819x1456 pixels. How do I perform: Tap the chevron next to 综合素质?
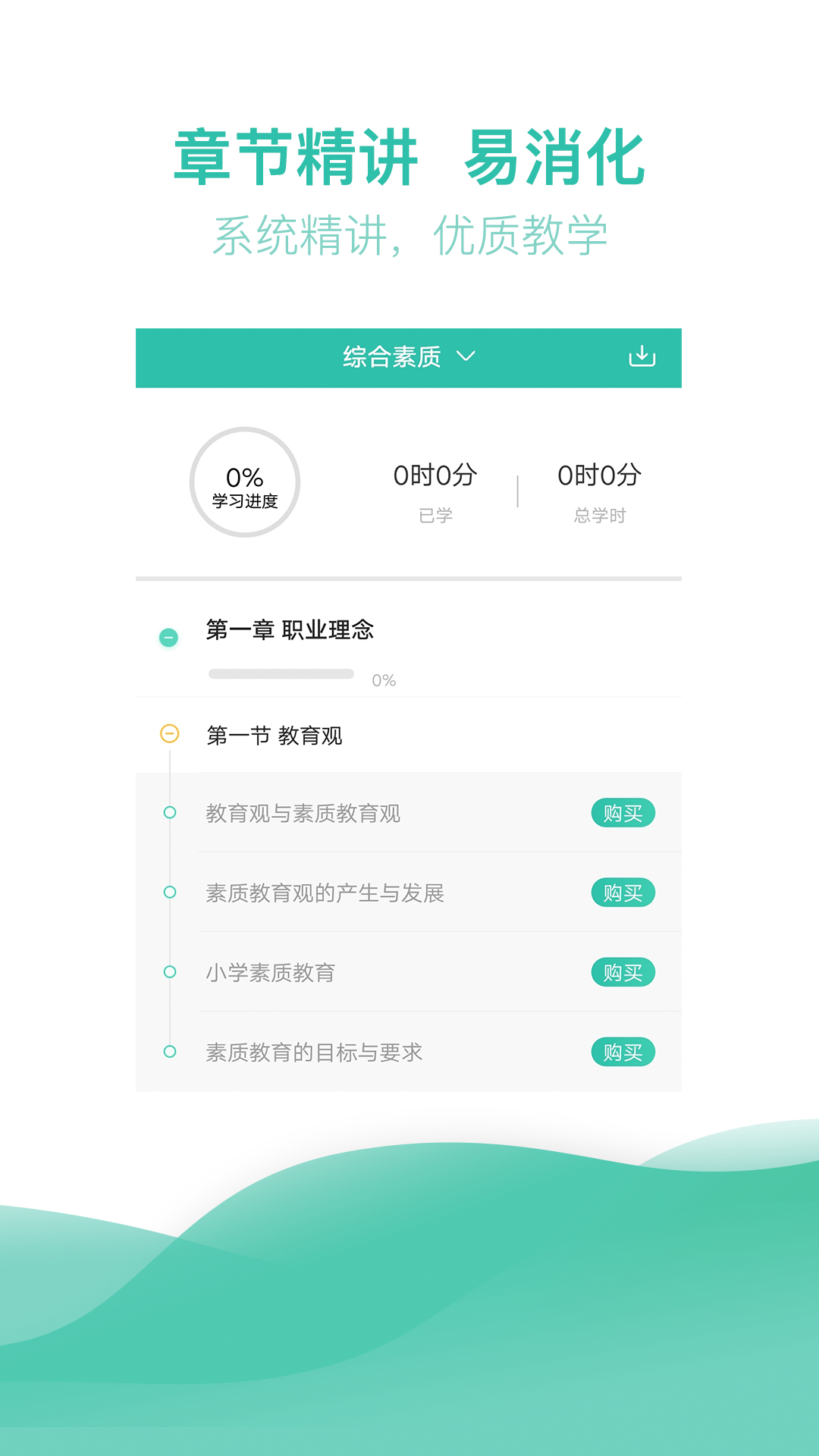pyautogui.click(x=469, y=356)
